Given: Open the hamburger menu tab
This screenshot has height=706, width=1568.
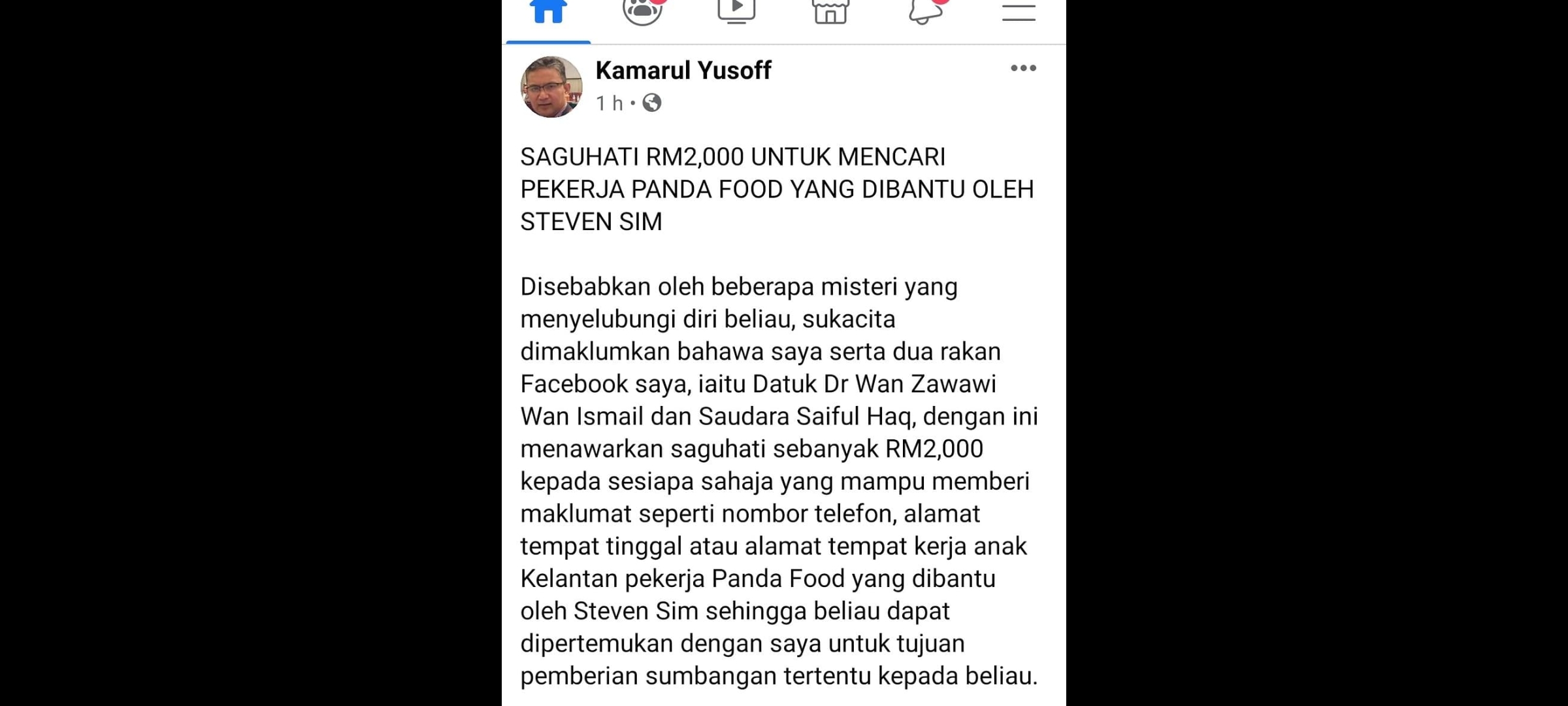Looking at the screenshot, I should pos(1019,12).
